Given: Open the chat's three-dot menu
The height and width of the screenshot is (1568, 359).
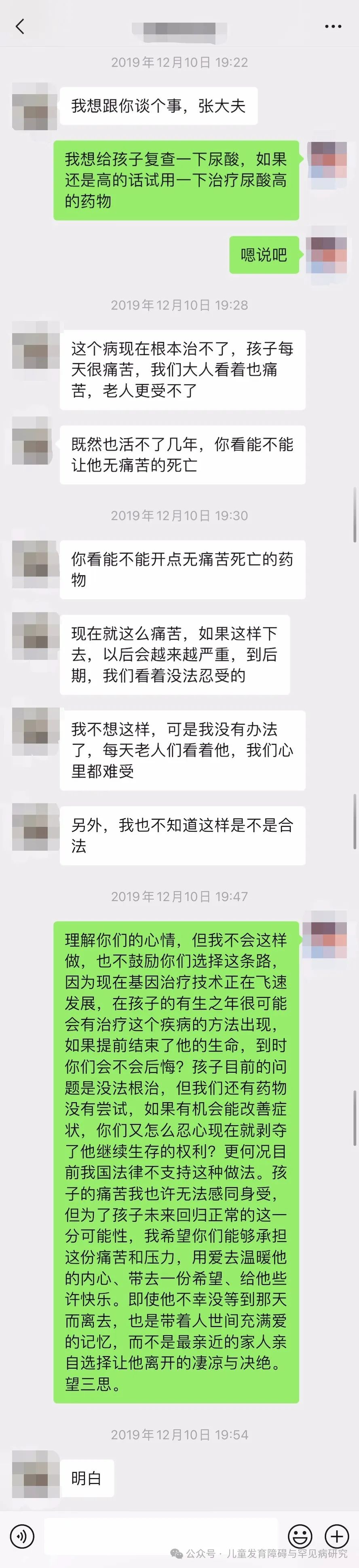Looking at the screenshot, I should (333, 27).
